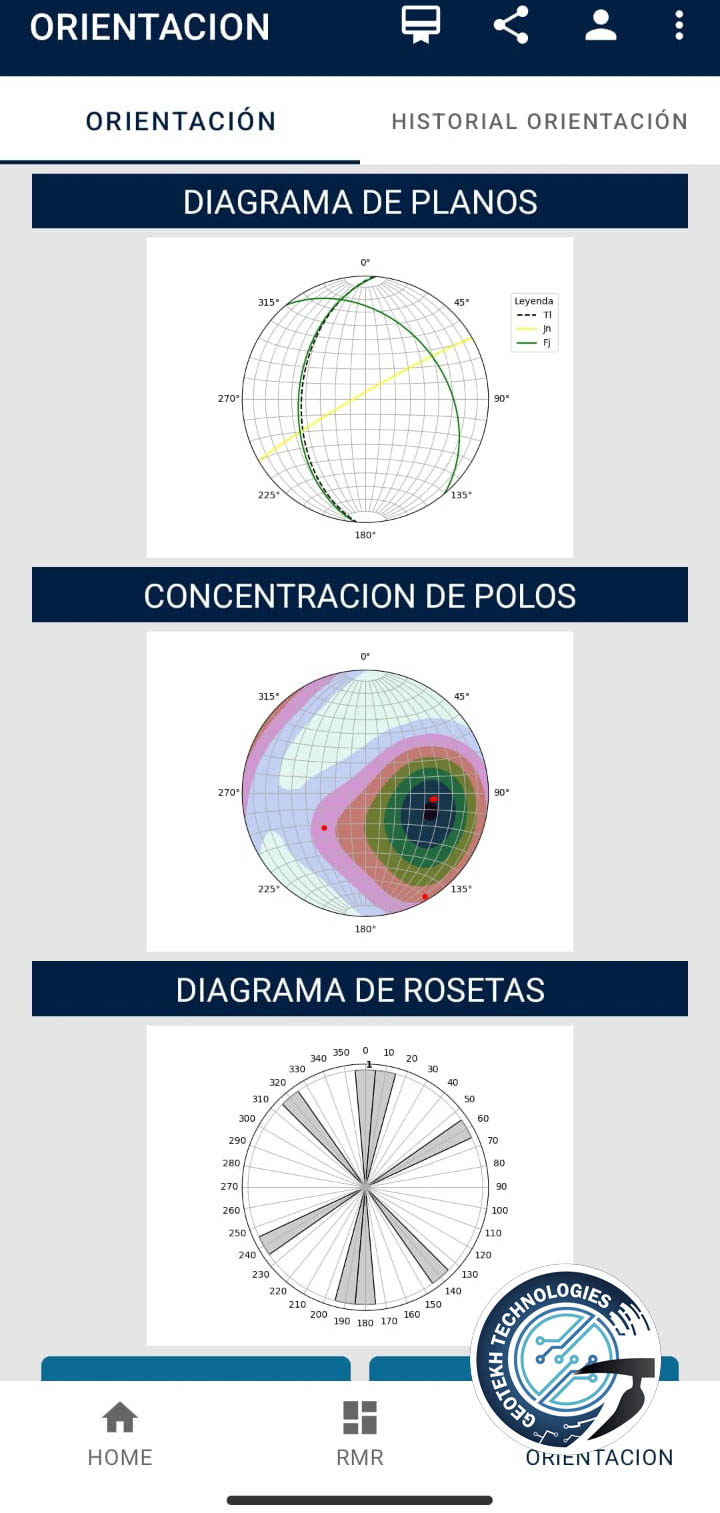Open the three-dot overflow menu
Viewport: 720px width, 1513px height.
(679, 25)
